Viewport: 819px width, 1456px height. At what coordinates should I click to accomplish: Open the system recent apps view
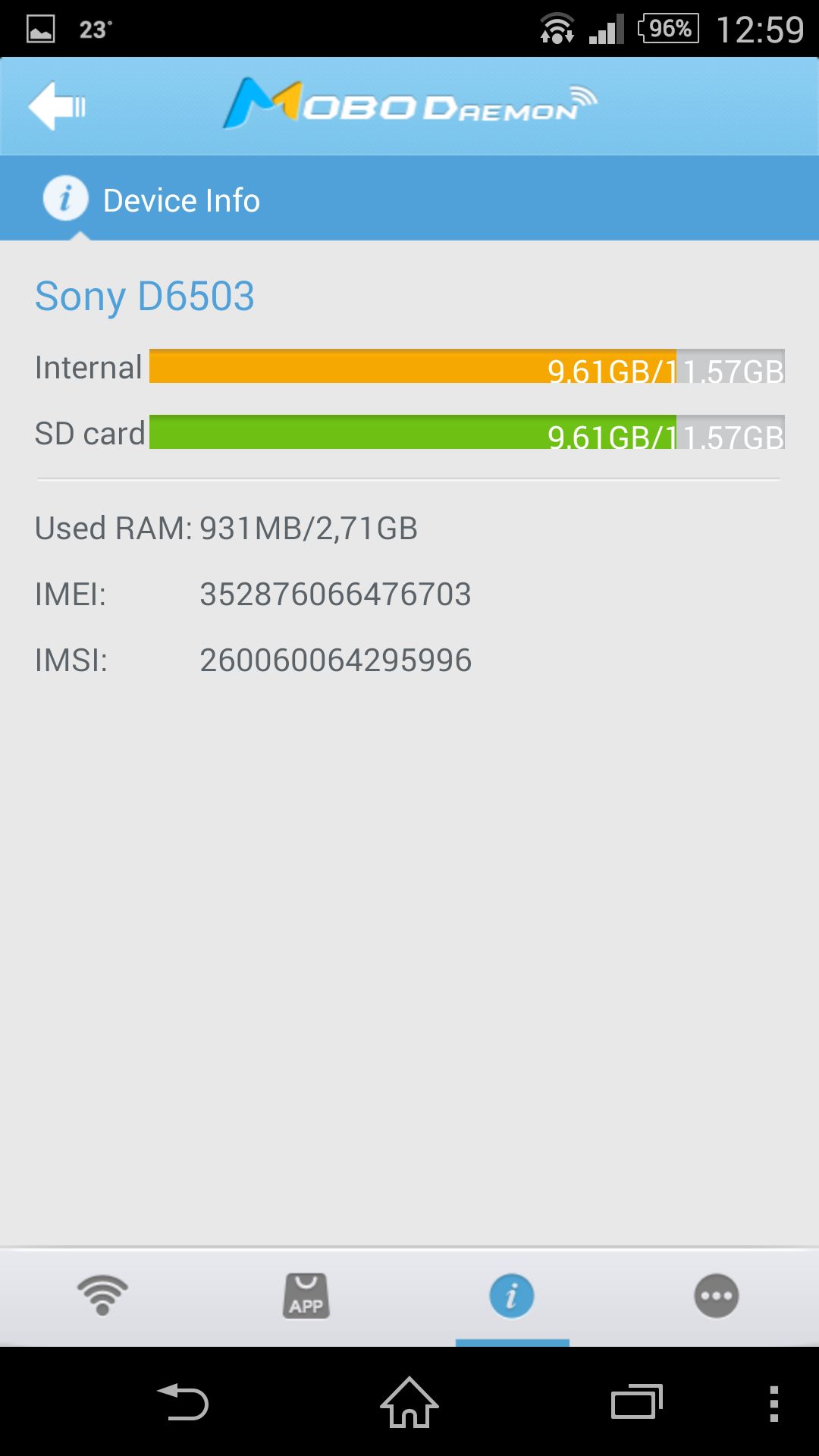pos(637,1402)
